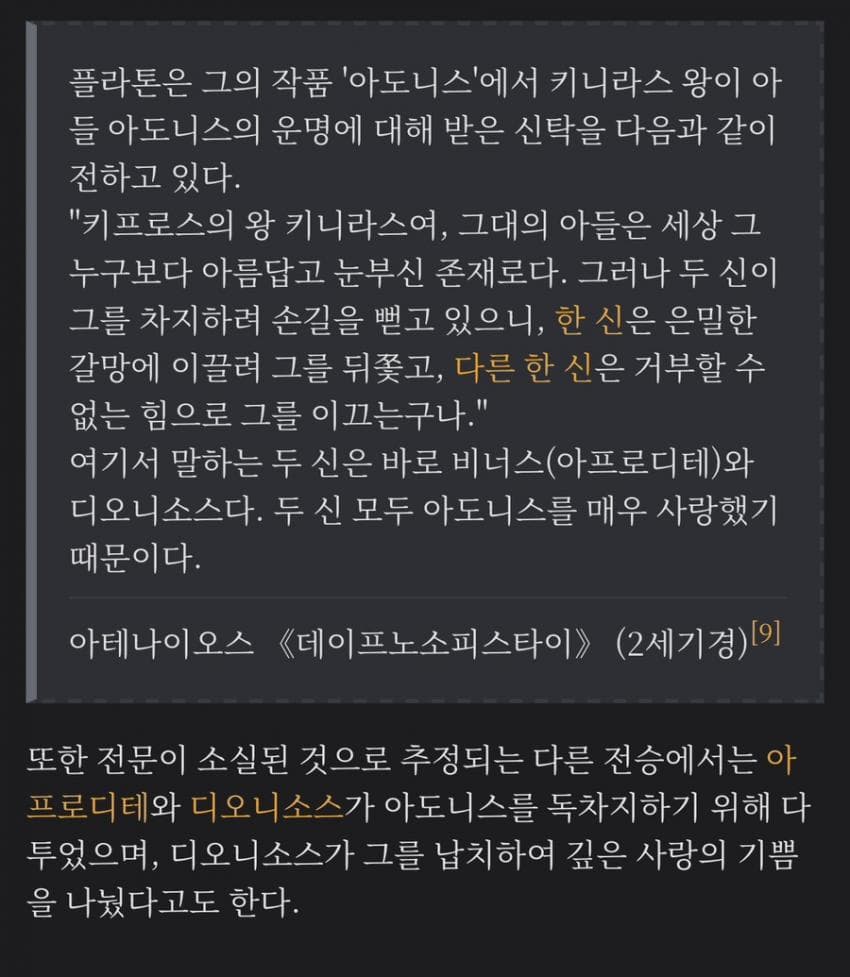Open the orange 디오니소스 link after 아프로디테와
The image size is (850, 977).
(267, 809)
